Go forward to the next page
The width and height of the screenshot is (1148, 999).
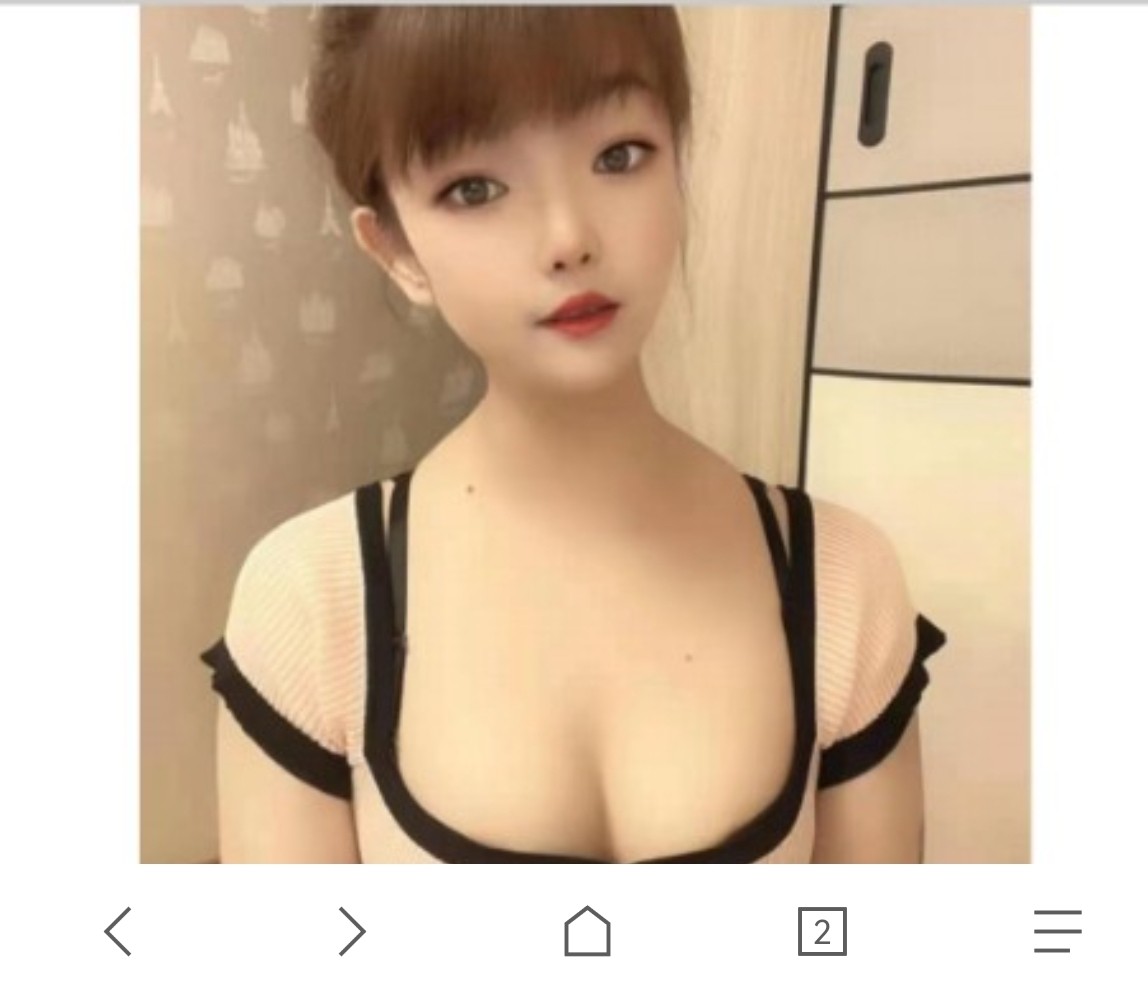pyautogui.click(x=351, y=931)
